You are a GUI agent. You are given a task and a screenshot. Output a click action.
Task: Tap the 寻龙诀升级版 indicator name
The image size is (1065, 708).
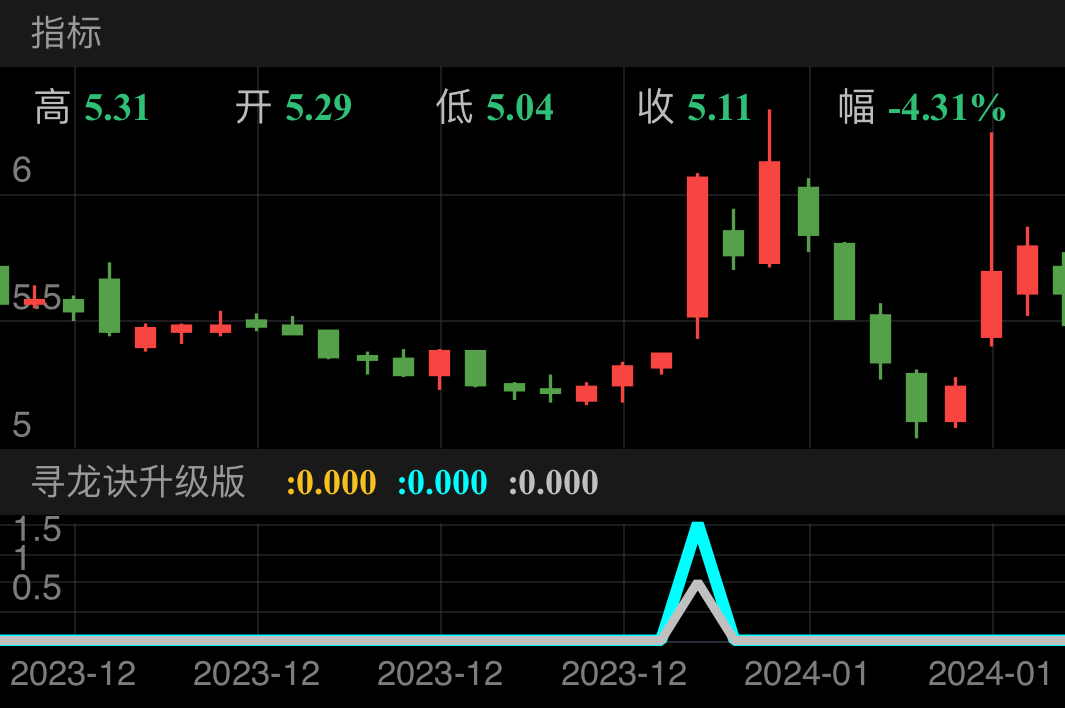(x=138, y=482)
